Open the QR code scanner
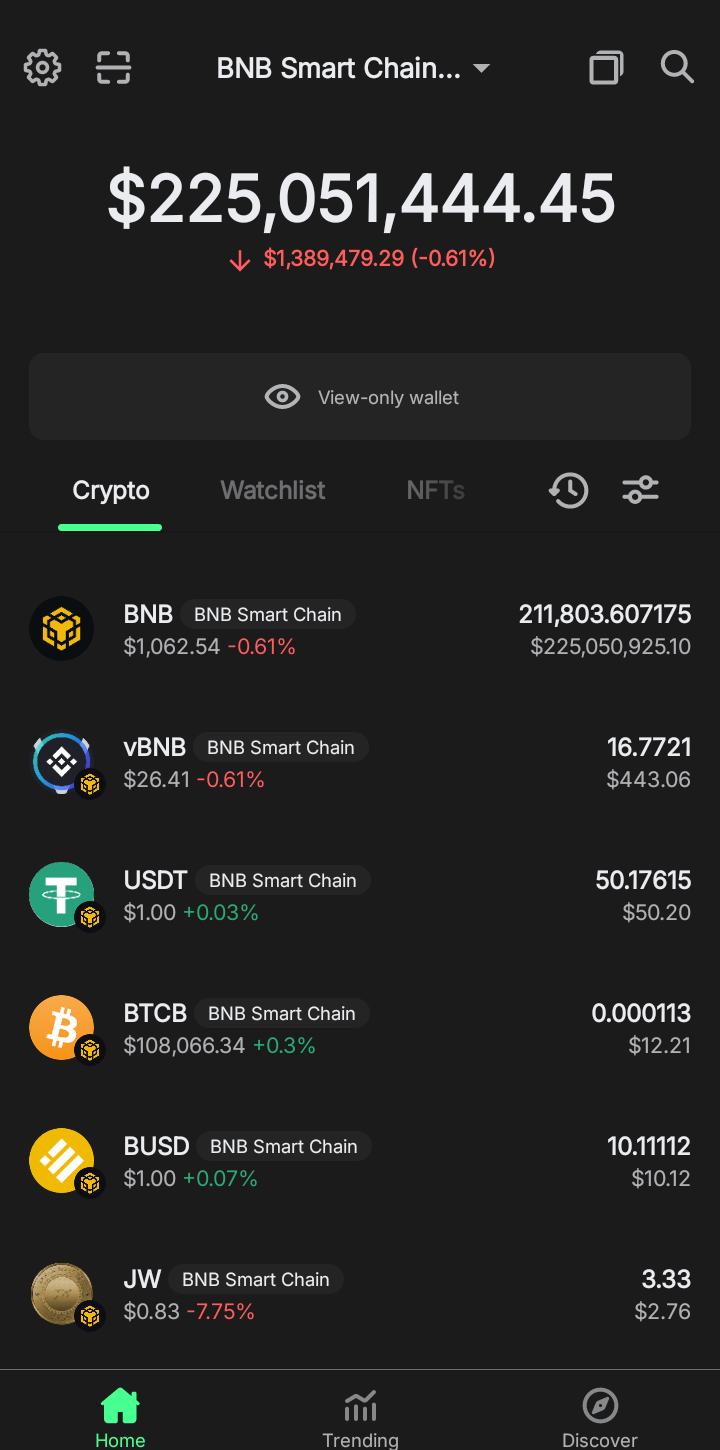Image resolution: width=720 pixels, height=1450 pixels. pos(113,68)
